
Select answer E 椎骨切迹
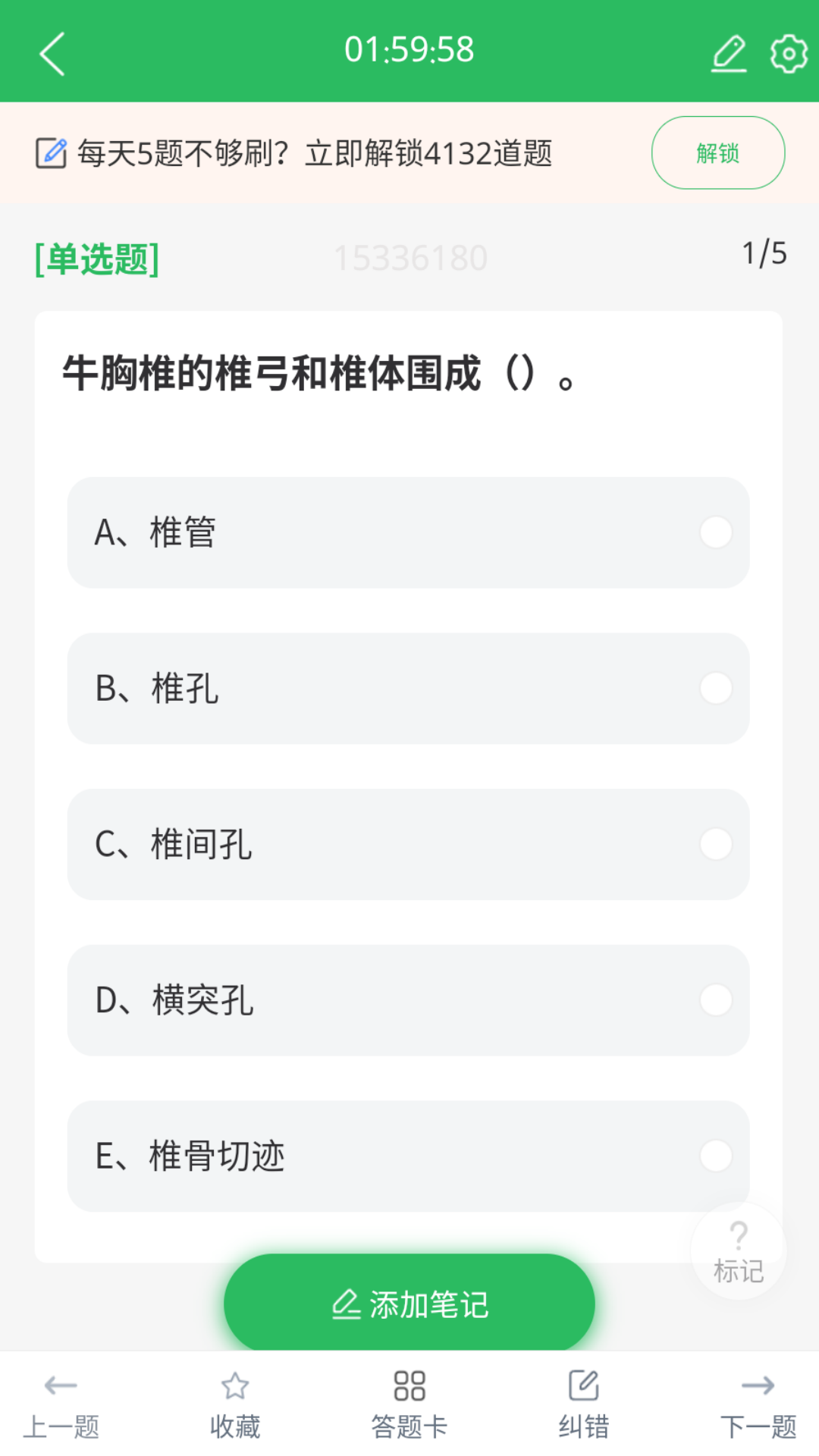click(x=409, y=1155)
